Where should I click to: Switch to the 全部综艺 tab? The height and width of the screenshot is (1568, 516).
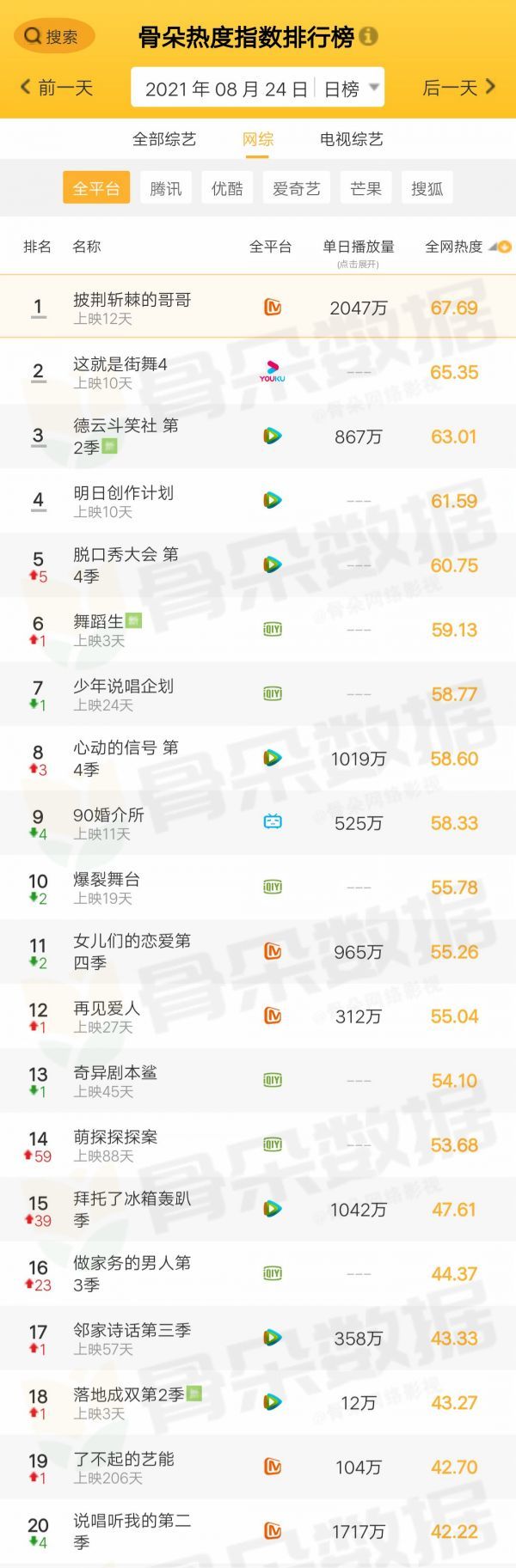coord(164,139)
